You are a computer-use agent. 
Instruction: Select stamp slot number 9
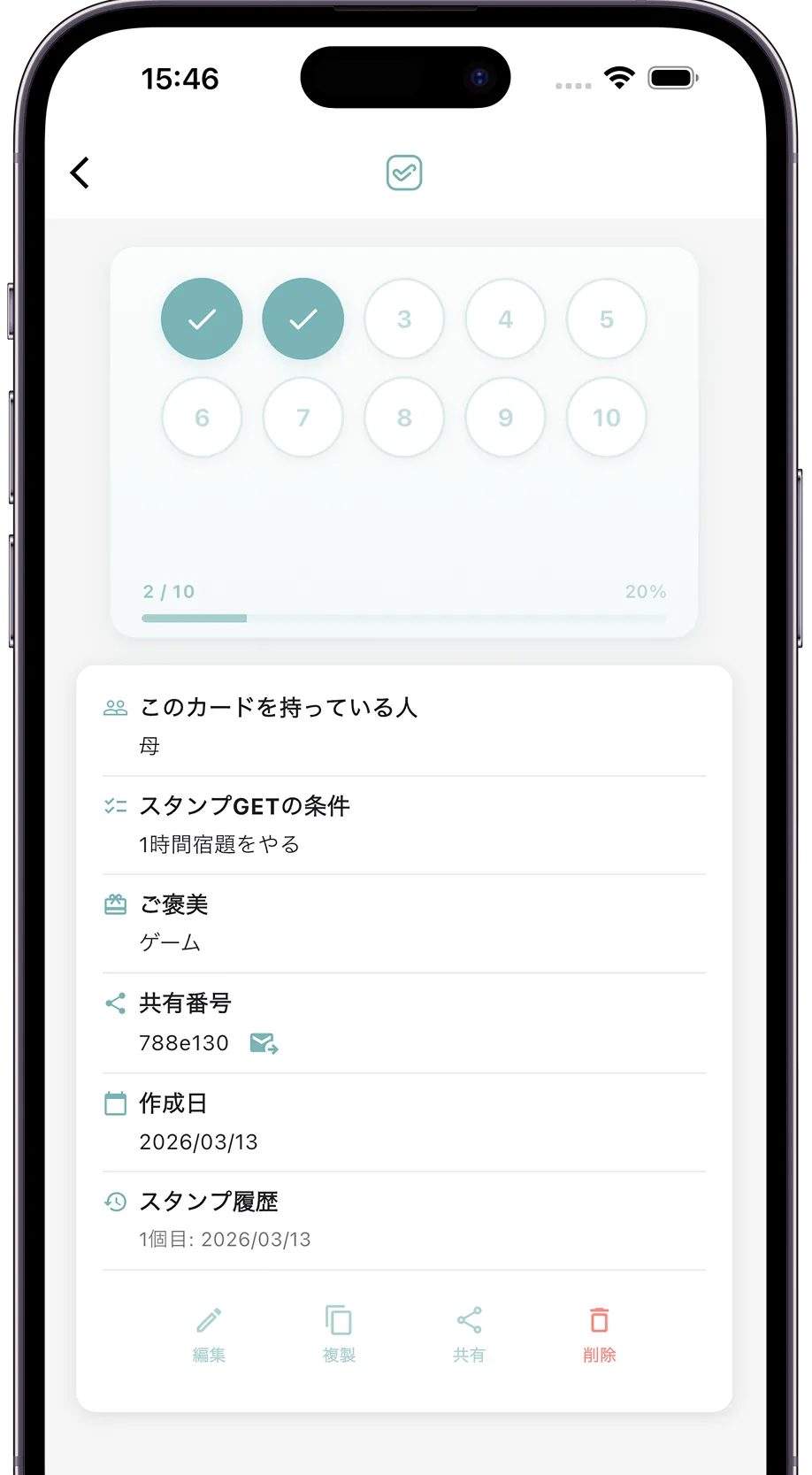click(x=505, y=417)
